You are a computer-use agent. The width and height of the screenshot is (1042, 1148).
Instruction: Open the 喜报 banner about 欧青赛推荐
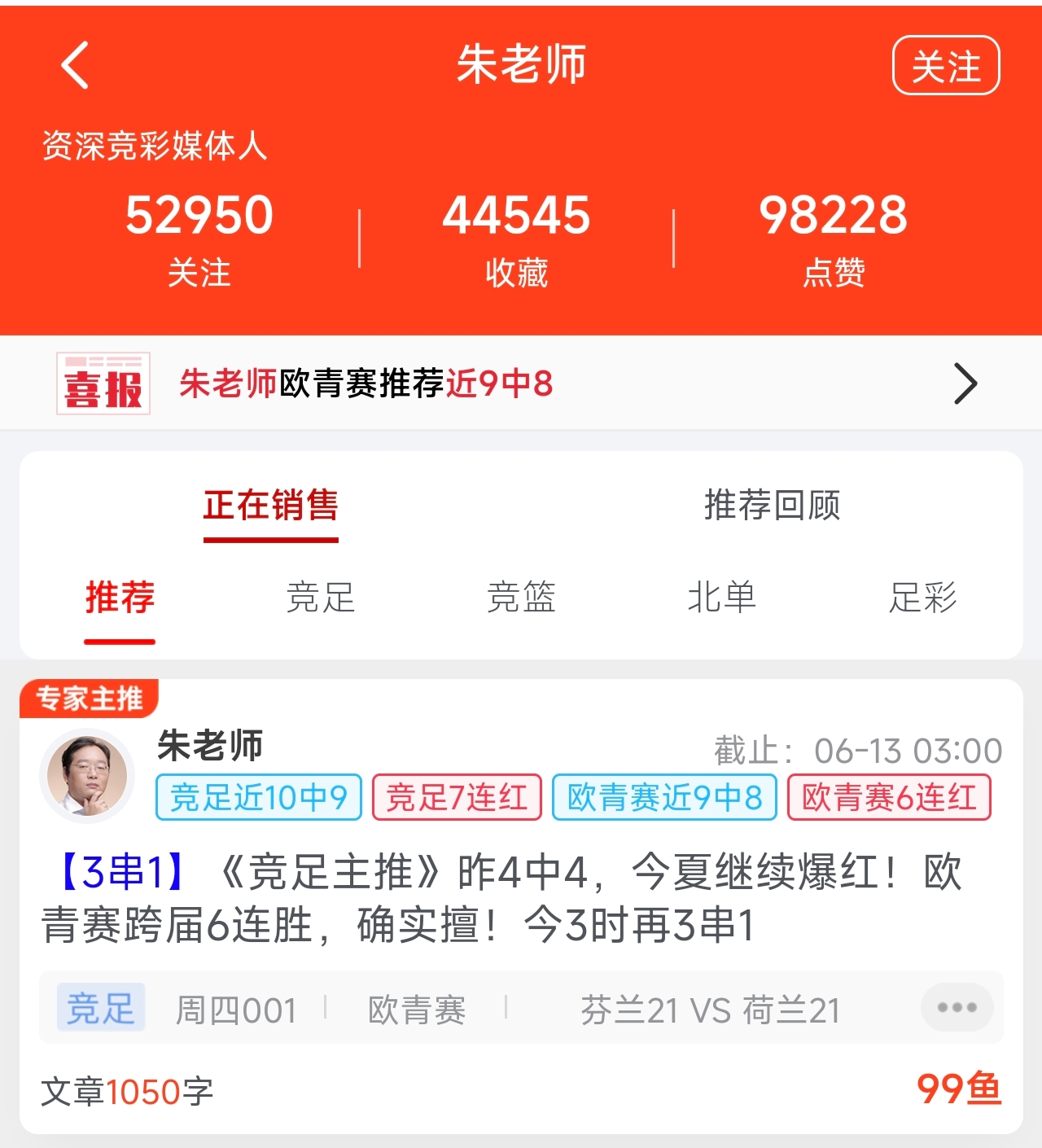(x=521, y=383)
